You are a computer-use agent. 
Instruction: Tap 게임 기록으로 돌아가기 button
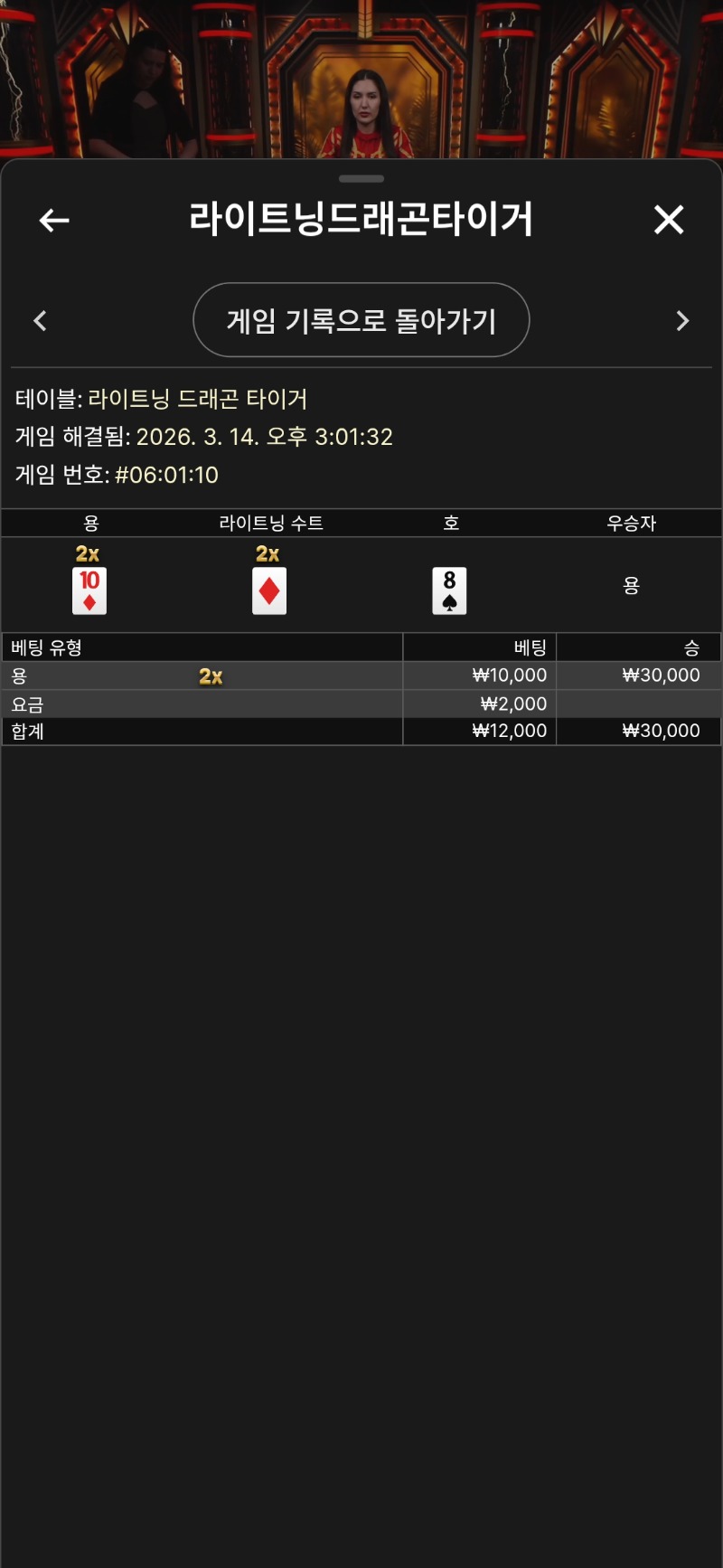point(361,320)
